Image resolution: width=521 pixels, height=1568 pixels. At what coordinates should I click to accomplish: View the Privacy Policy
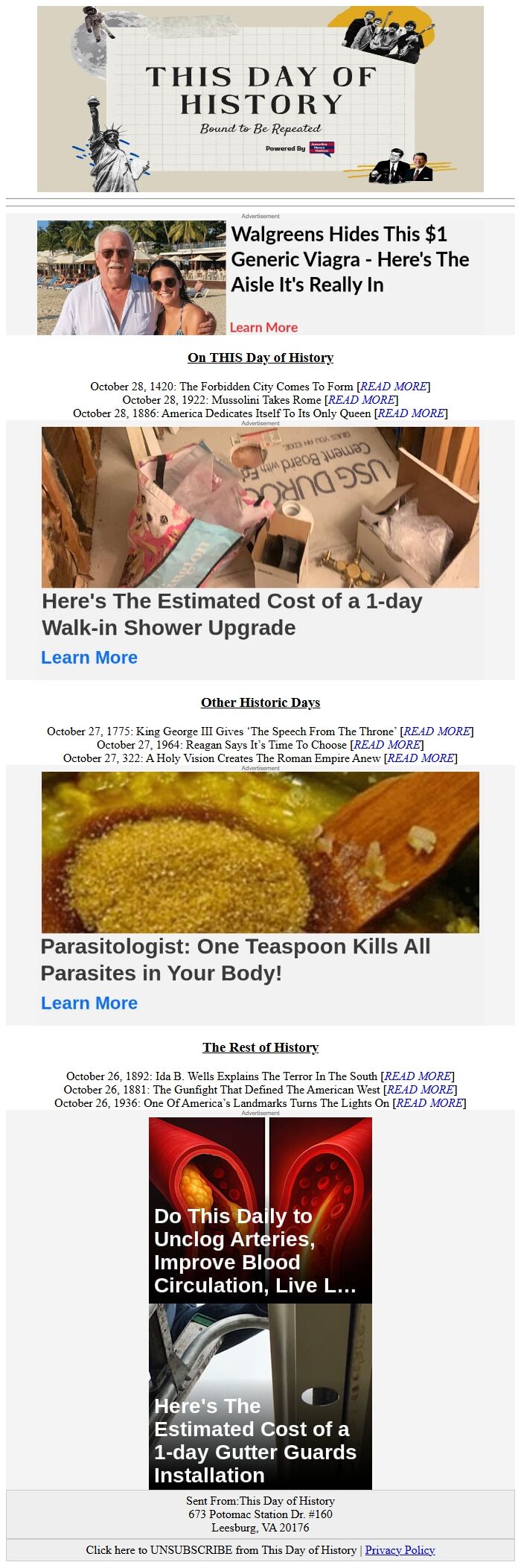tap(400, 1550)
